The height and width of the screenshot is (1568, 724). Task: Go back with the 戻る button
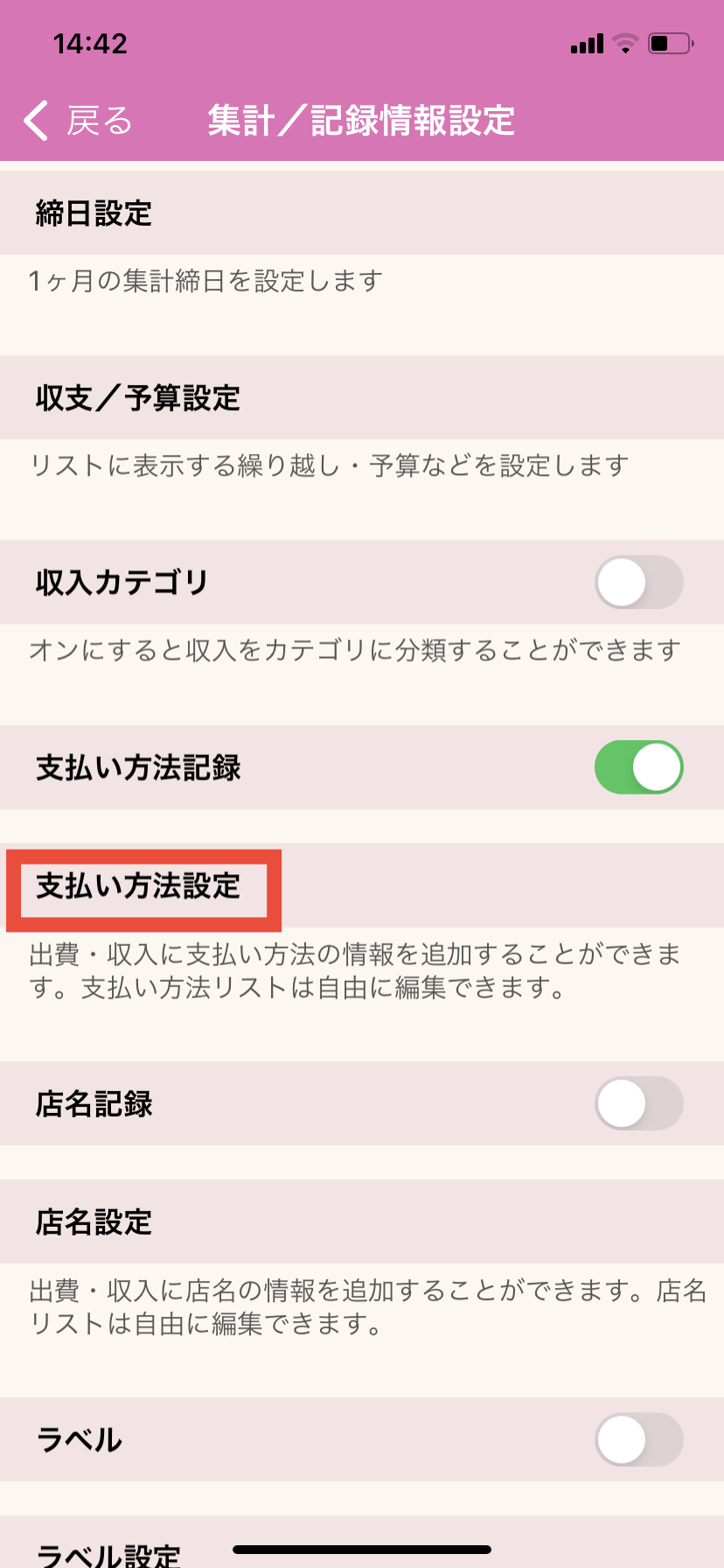point(77,121)
